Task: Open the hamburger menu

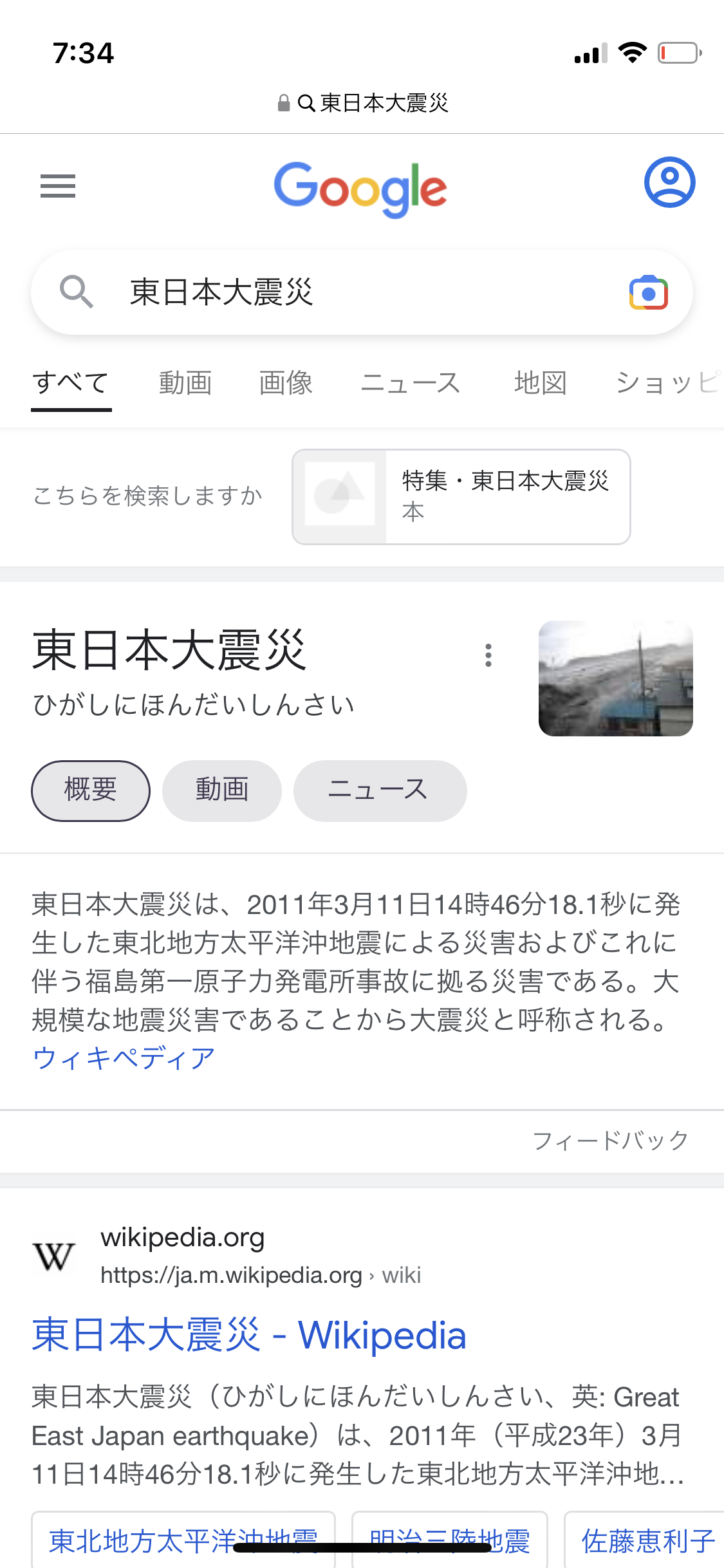Action: coord(58,186)
